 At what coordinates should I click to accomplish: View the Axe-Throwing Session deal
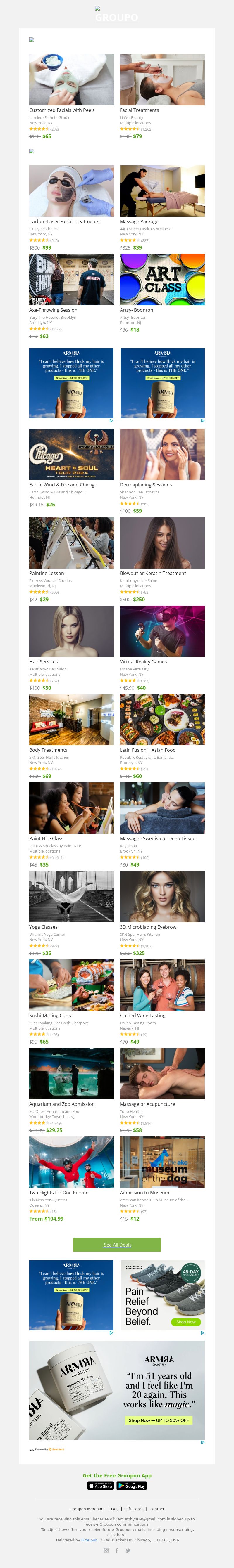click(x=71, y=279)
